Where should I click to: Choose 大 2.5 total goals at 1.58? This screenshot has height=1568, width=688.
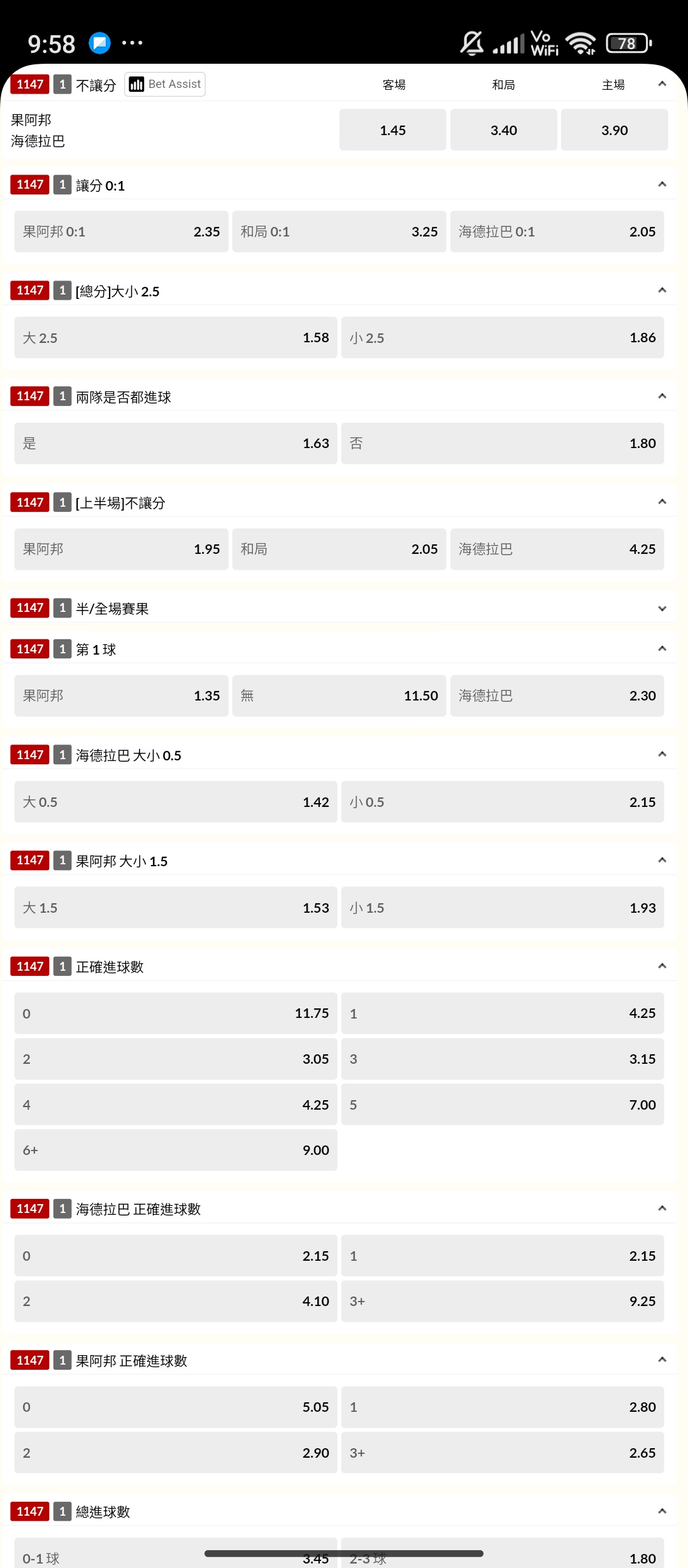tap(176, 337)
